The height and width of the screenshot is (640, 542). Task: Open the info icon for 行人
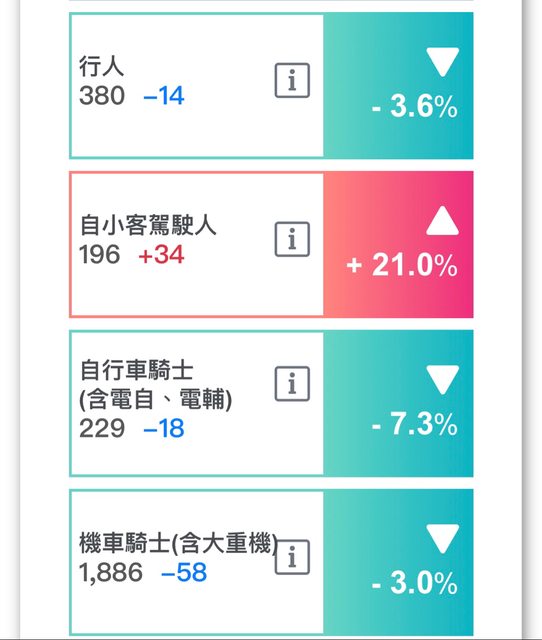[x=292, y=80]
